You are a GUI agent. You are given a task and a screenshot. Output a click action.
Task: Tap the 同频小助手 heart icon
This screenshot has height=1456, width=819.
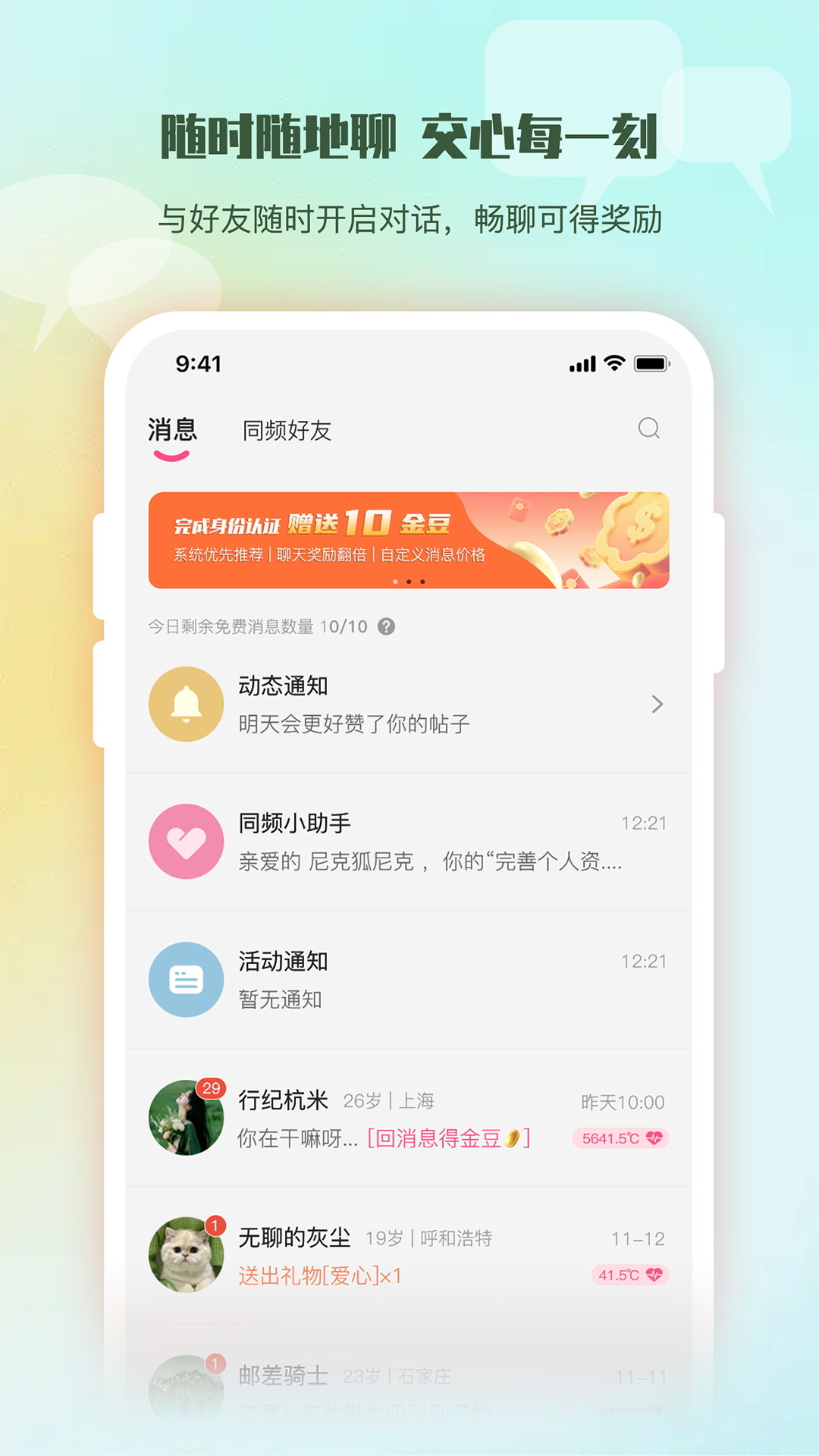click(x=186, y=842)
